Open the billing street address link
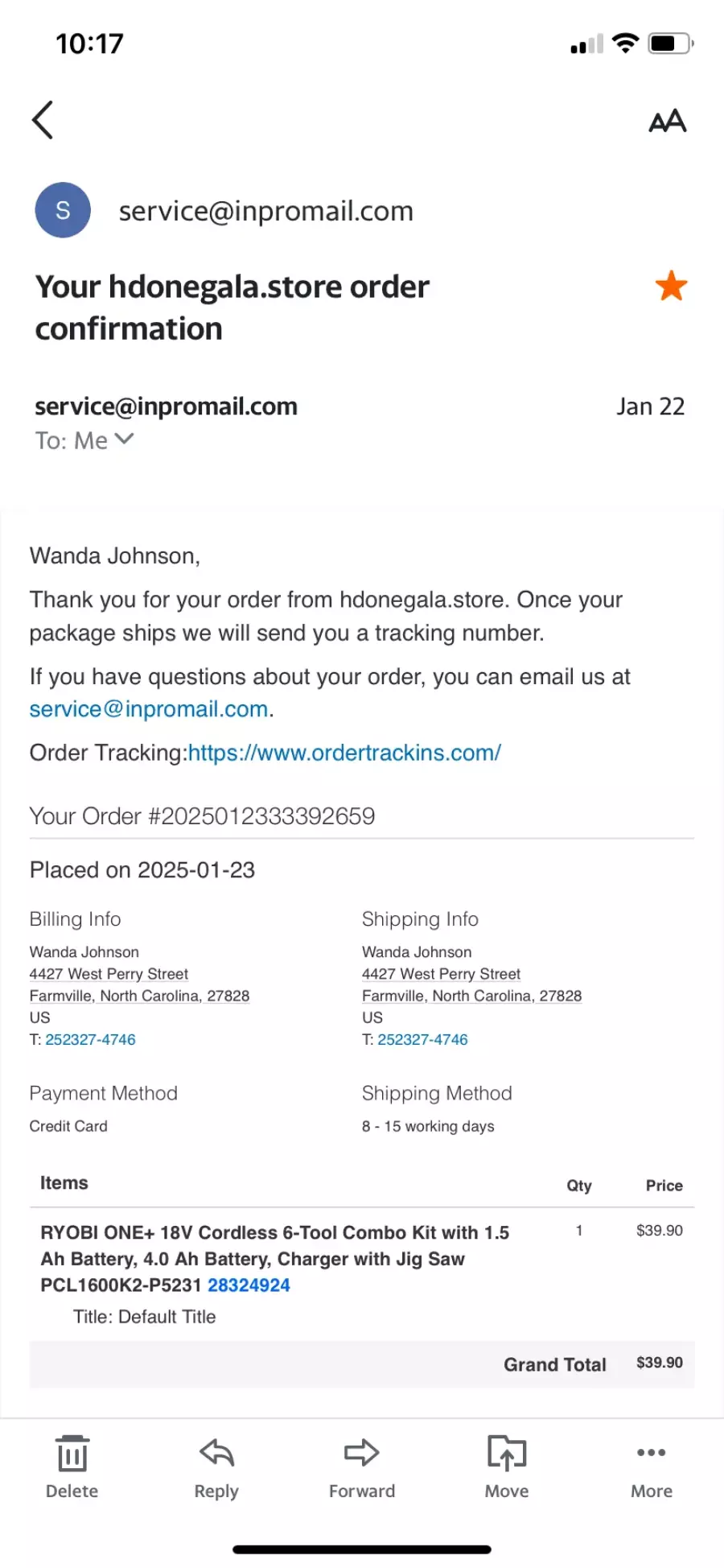This screenshot has width=724, height=1568. 109,974
